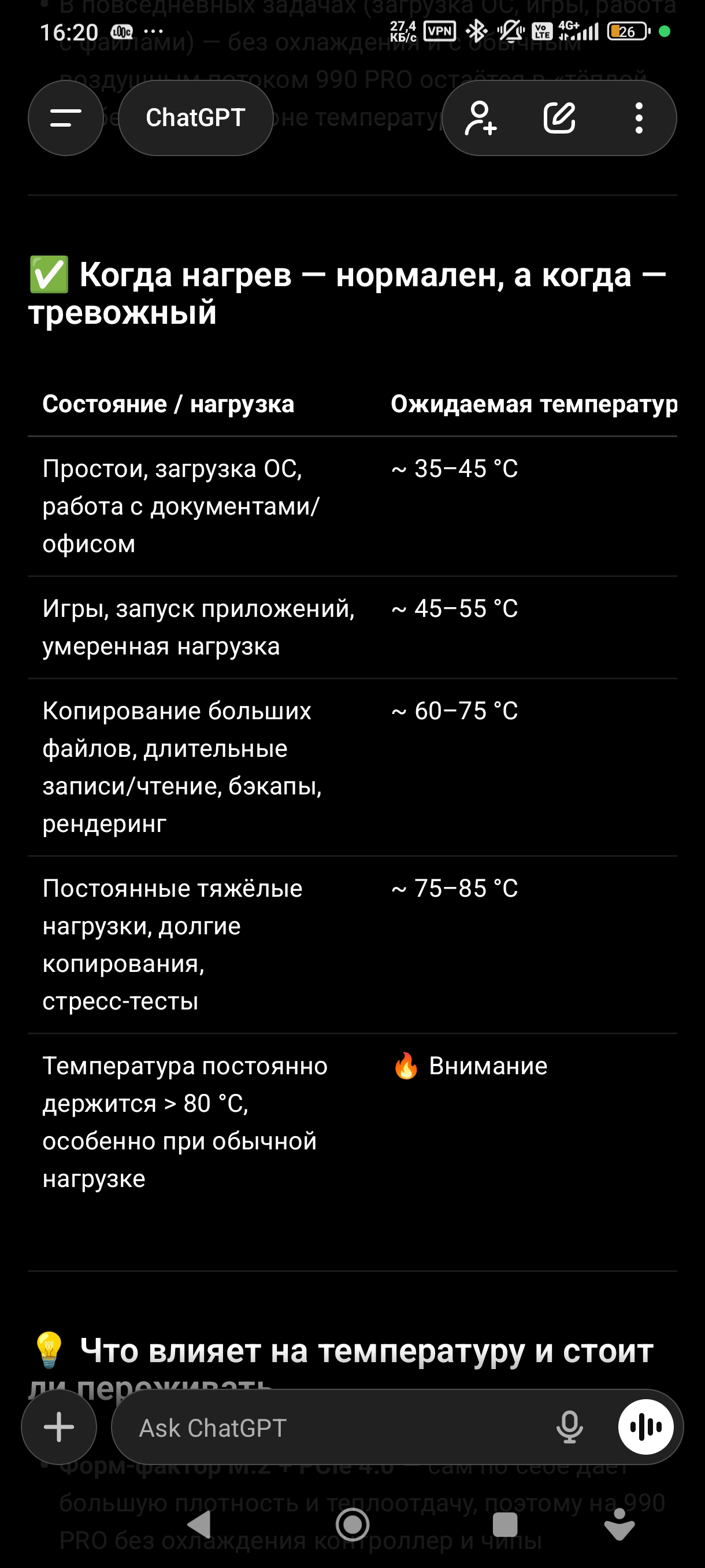Screen dimensions: 705x1568
Task: Open the recent apps view
Action: 505,1525
